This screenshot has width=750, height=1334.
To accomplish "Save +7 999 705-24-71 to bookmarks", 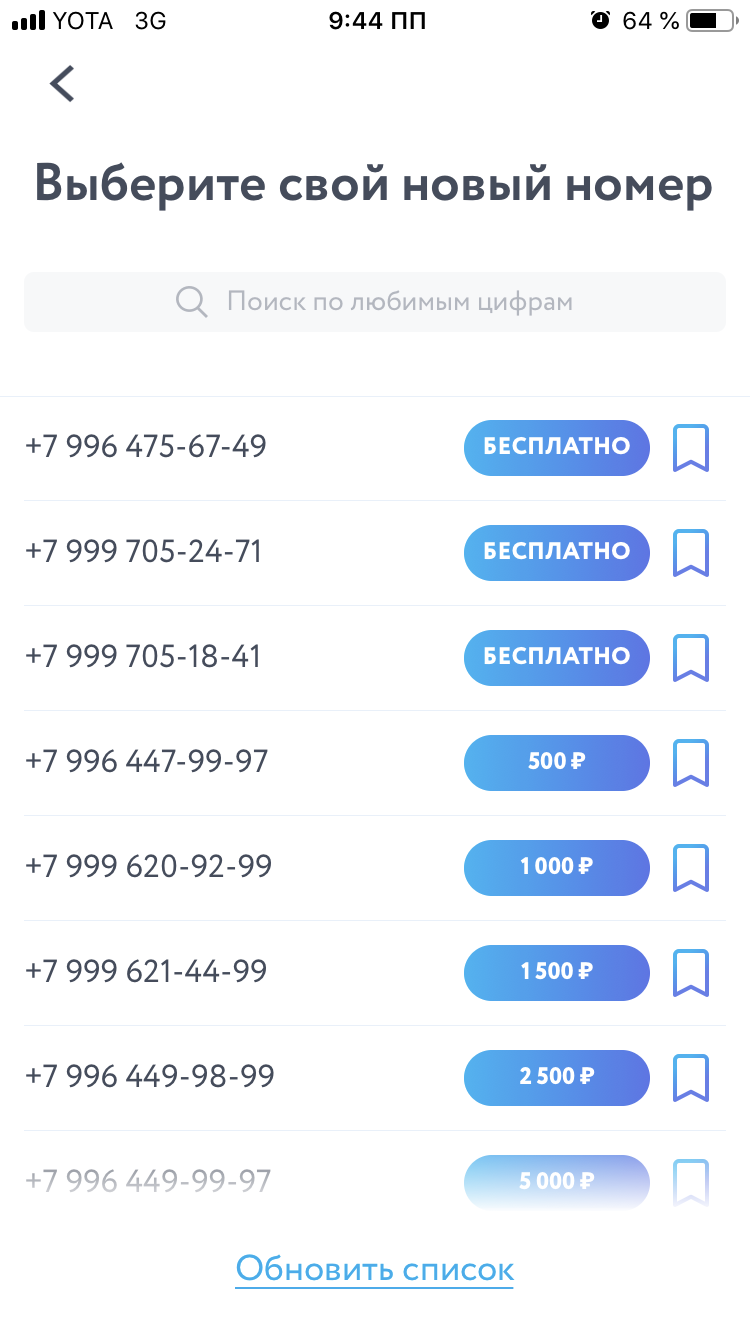I will [690, 553].
